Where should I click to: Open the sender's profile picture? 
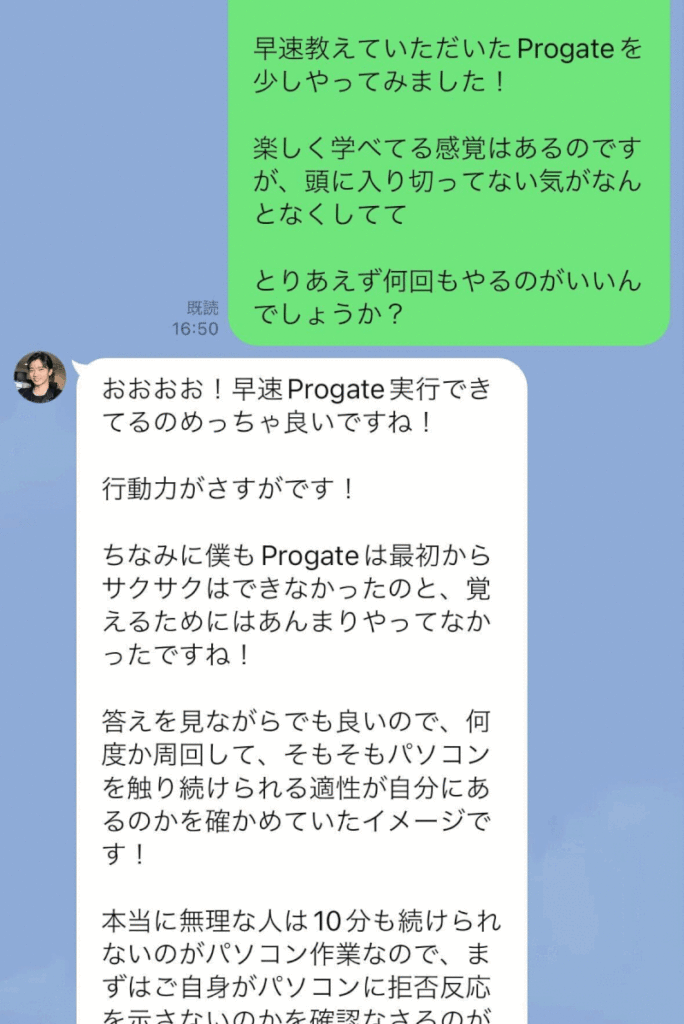coord(40,377)
